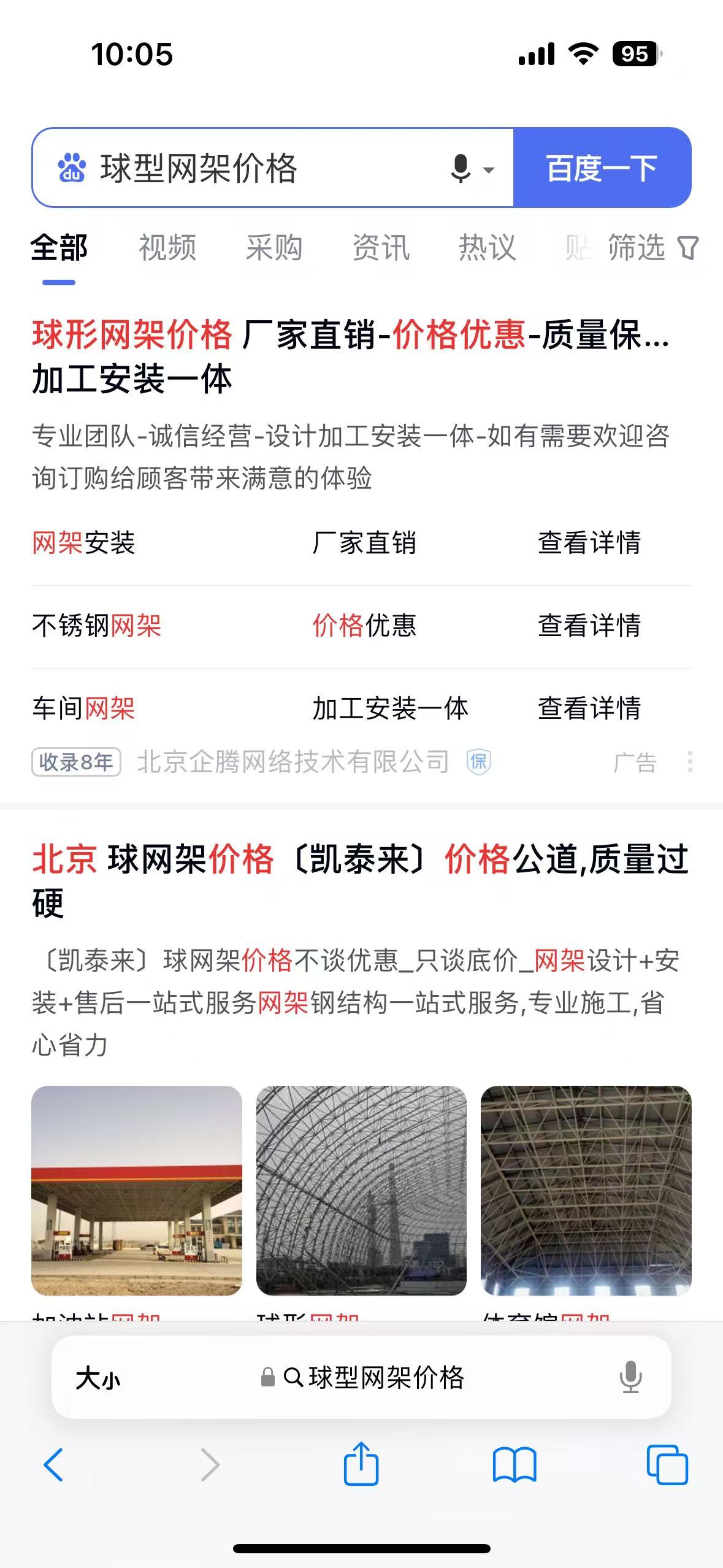Start voice search in the Baidu box

[461, 168]
